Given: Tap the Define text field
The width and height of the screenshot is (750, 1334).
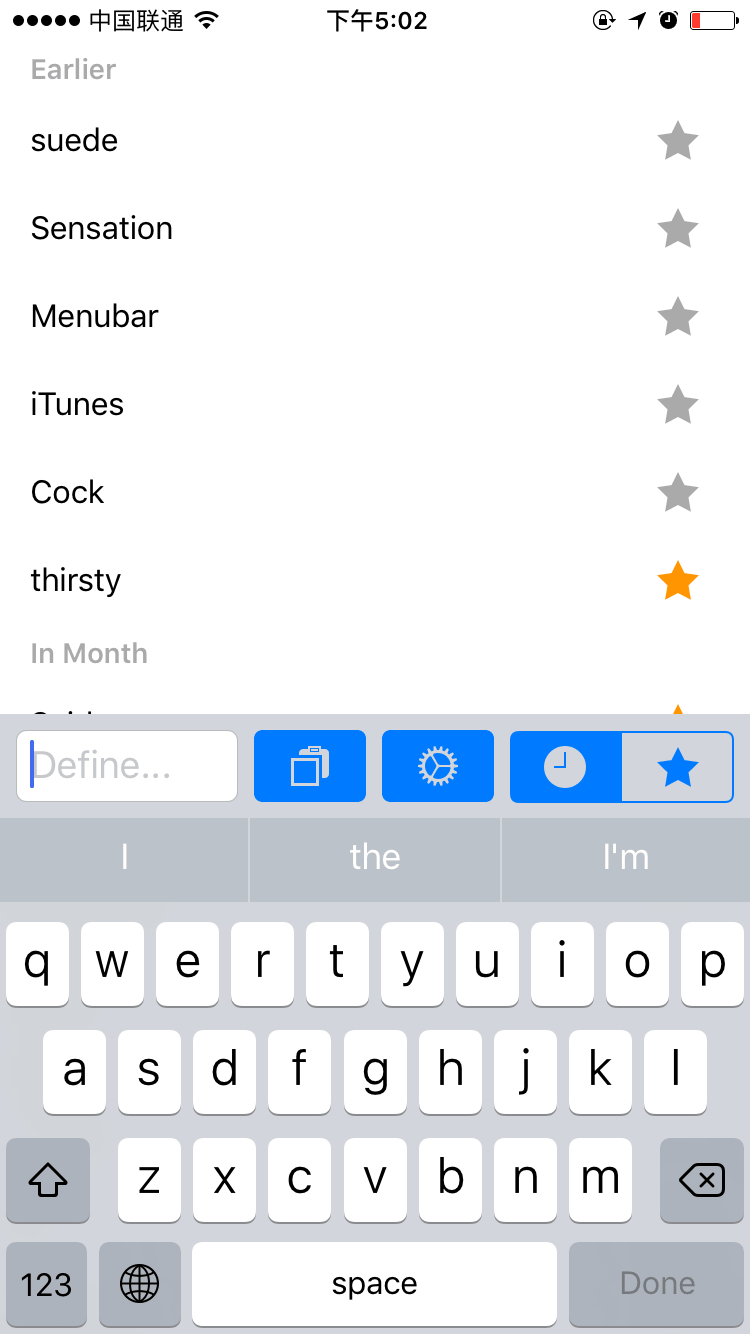Looking at the screenshot, I should click(x=127, y=766).
